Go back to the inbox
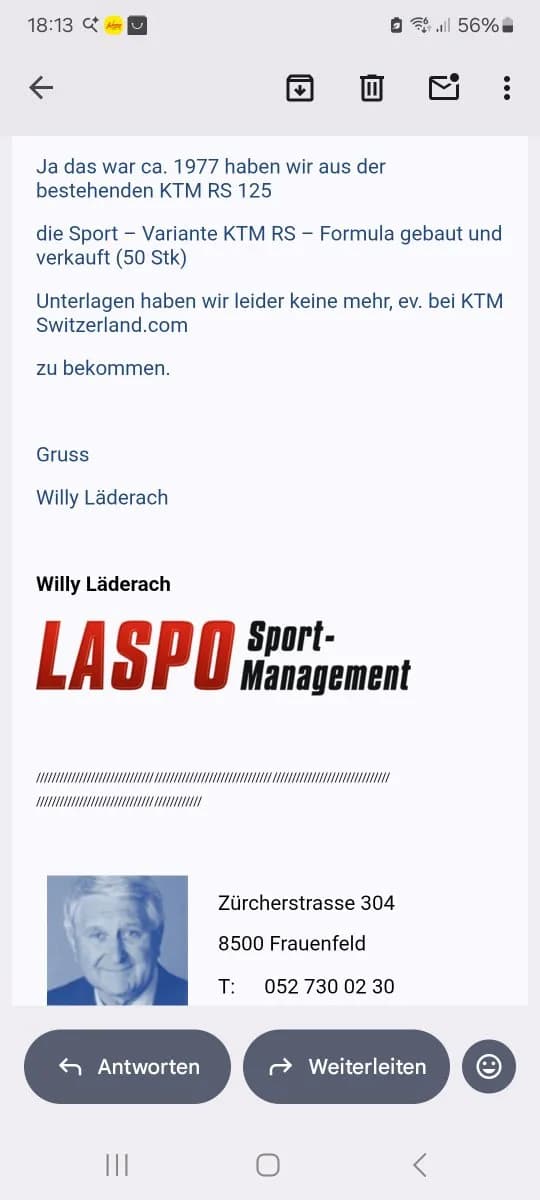The image size is (540, 1200). 41,88
